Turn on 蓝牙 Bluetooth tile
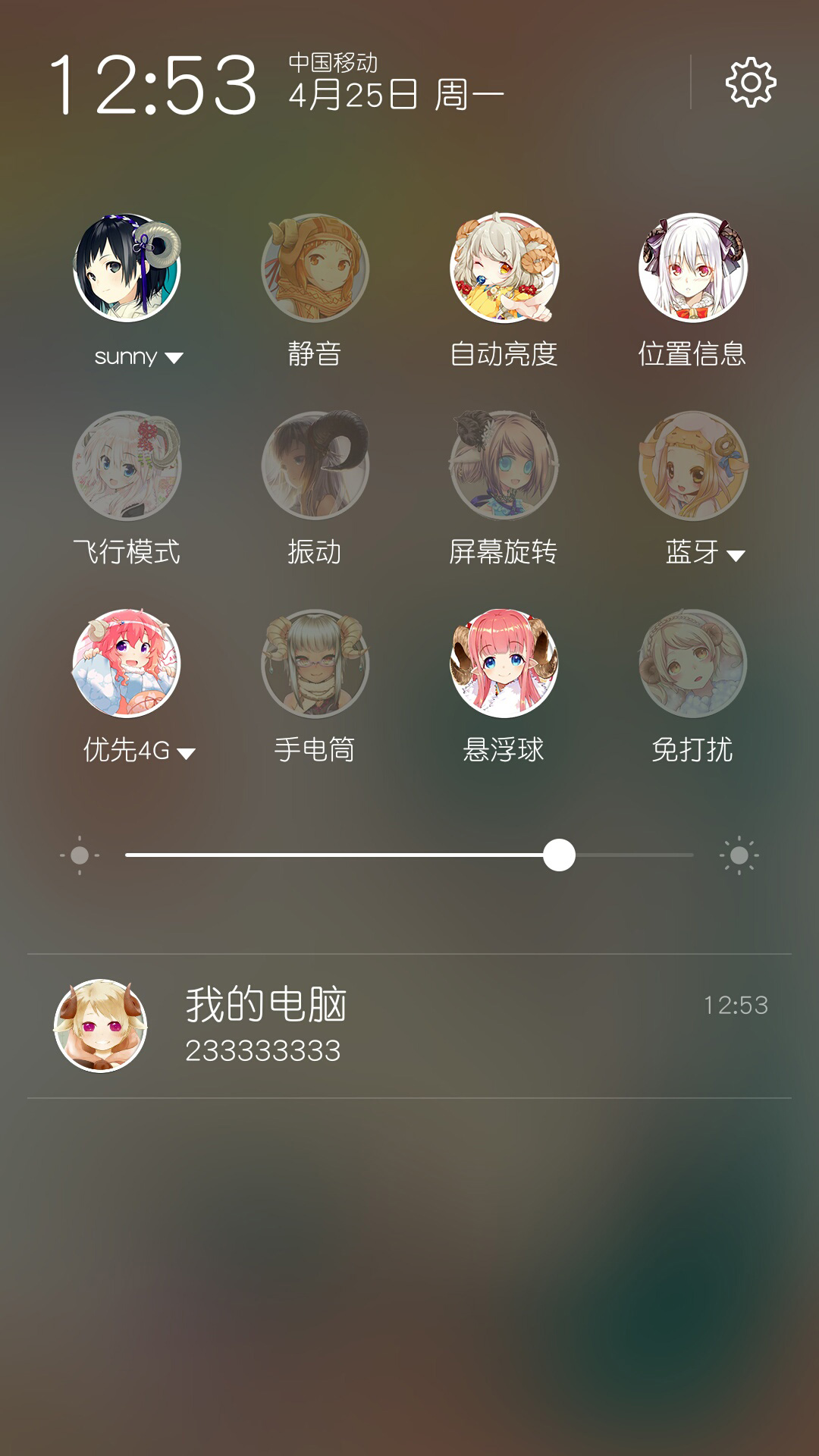The image size is (819, 1456). (692, 466)
